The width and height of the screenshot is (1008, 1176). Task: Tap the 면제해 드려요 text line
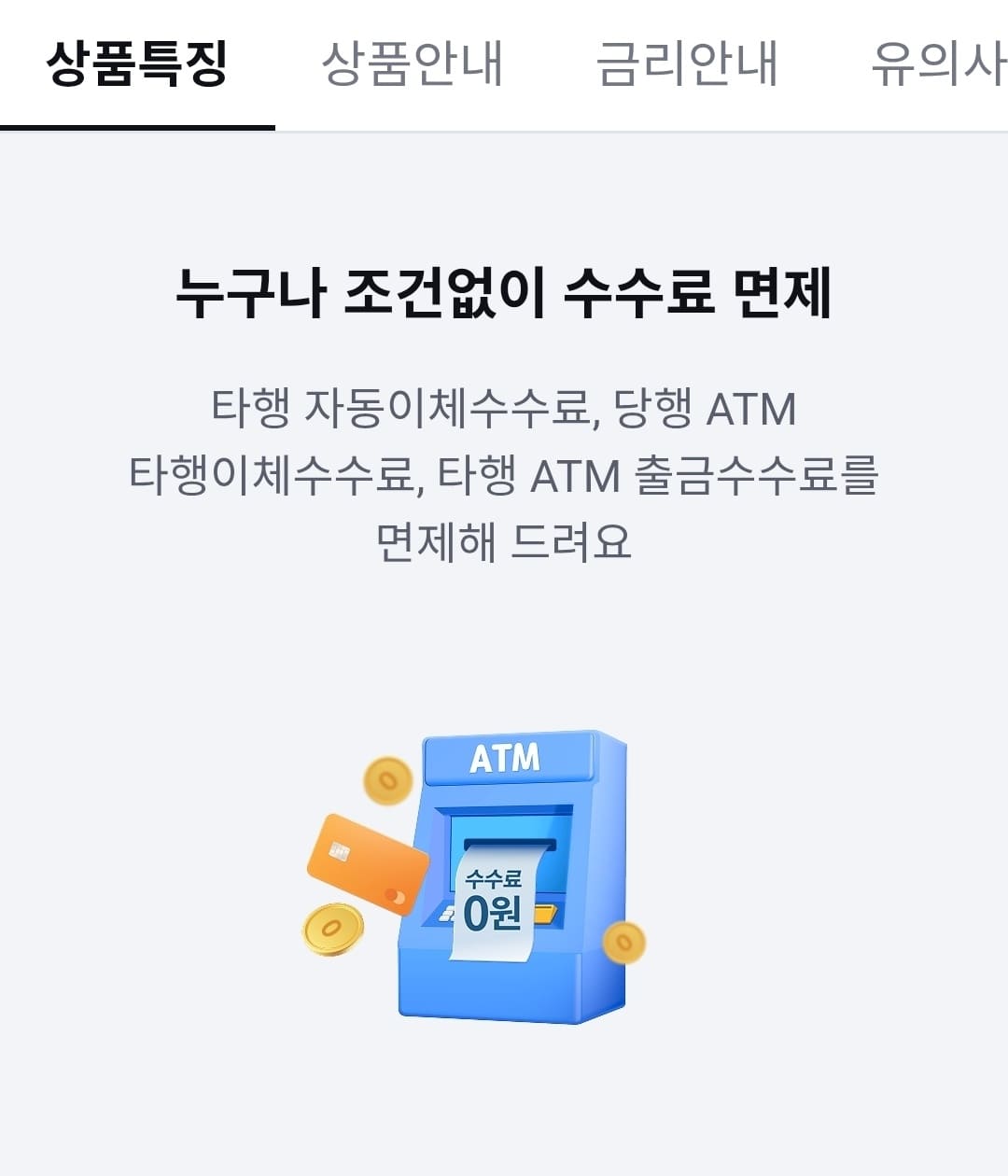(504, 537)
